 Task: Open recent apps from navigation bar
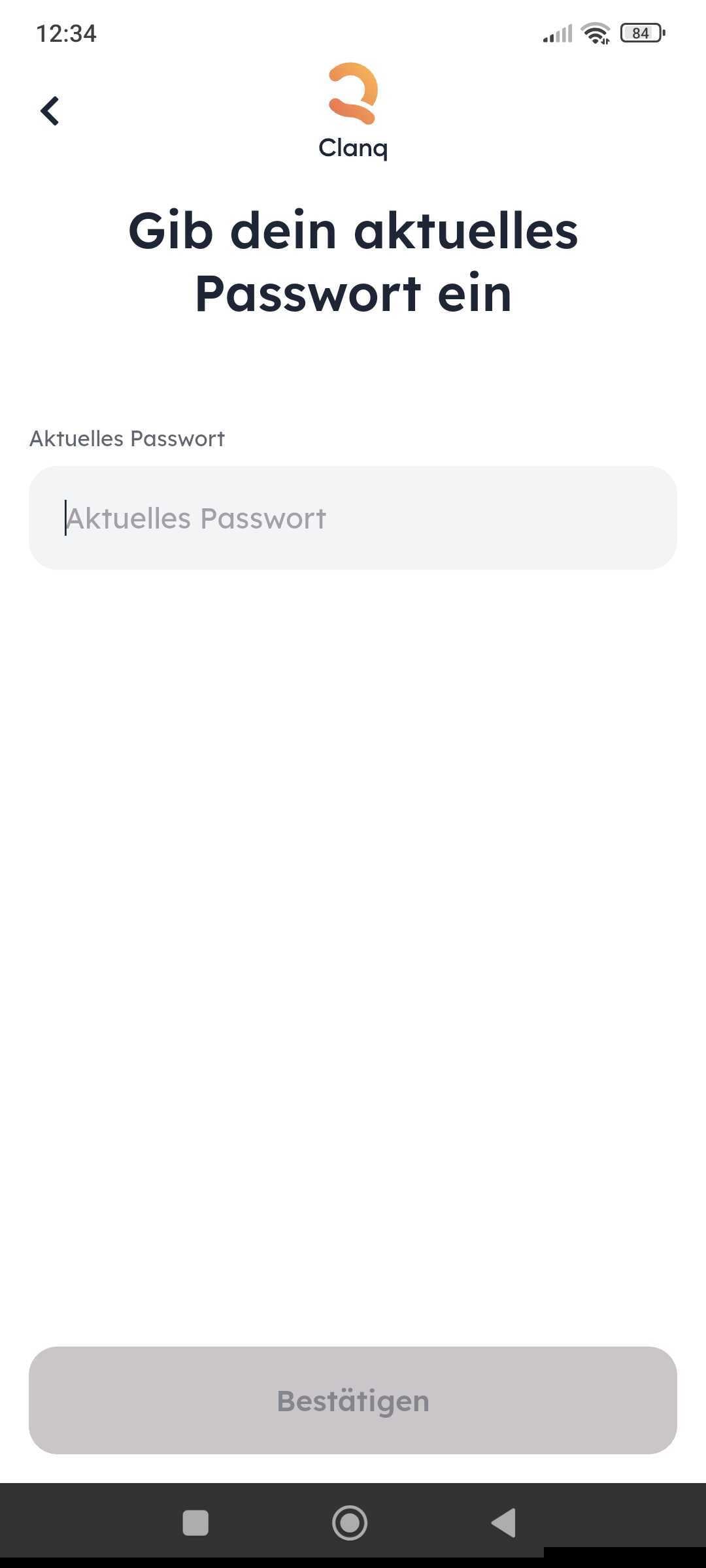click(195, 1523)
